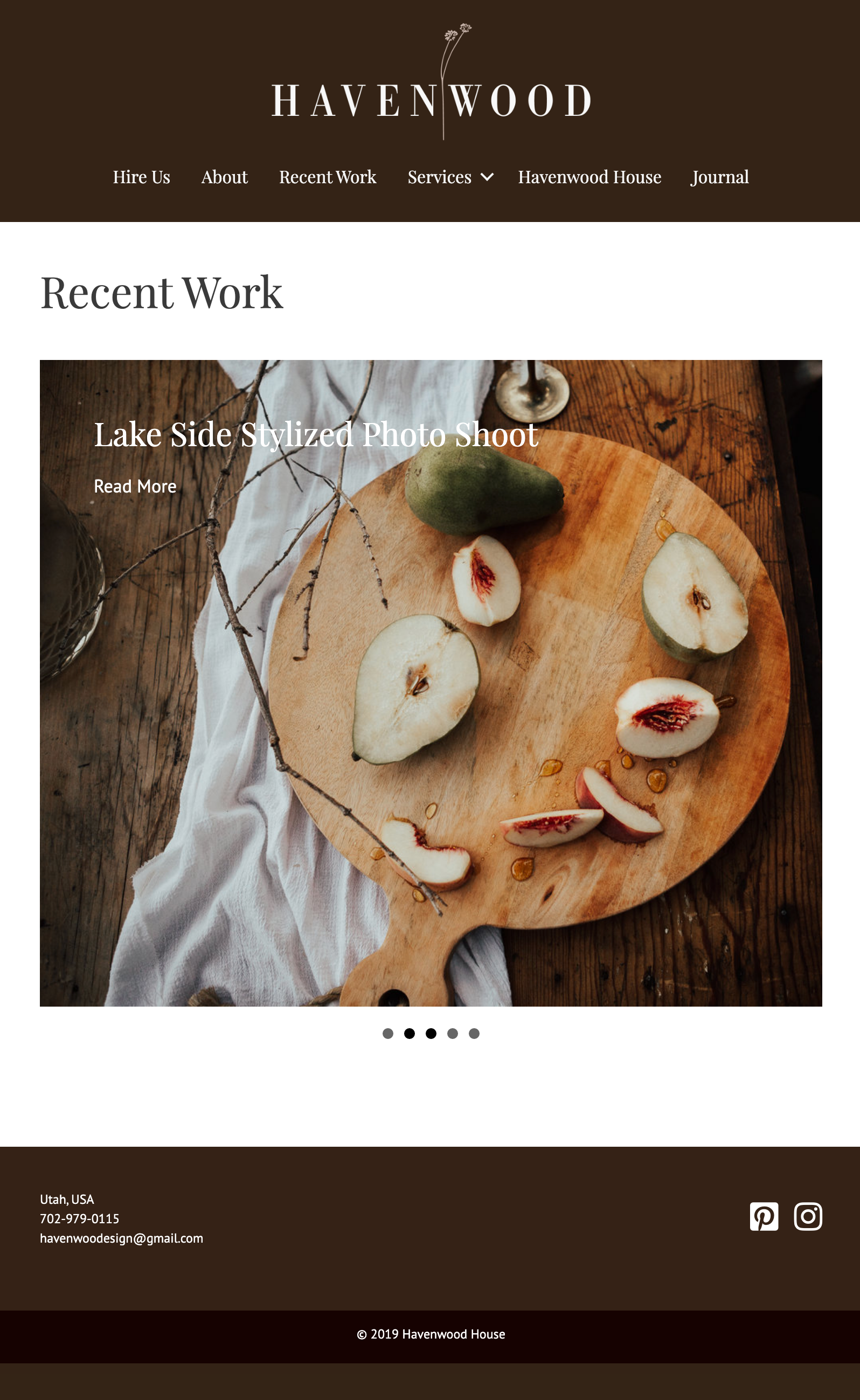The height and width of the screenshot is (1400, 860).
Task: Open the Lake Side Stylized Photo Shoot slide
Action: coord(316,435)
